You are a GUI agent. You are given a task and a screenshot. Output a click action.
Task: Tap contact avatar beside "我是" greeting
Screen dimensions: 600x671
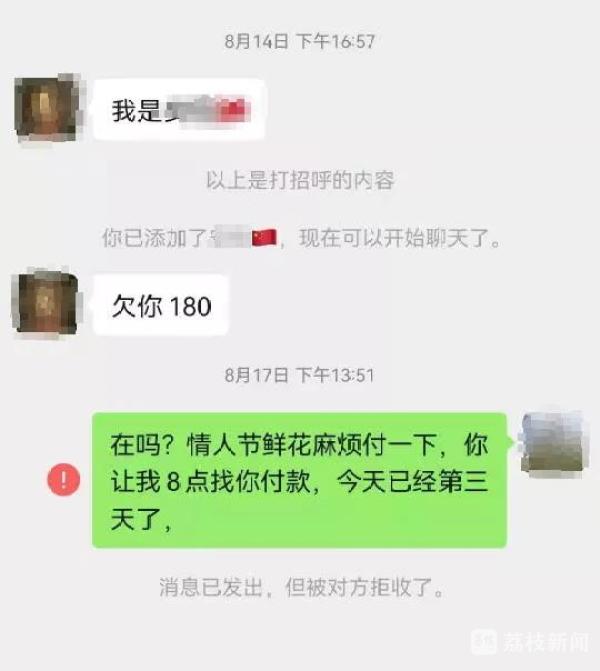click(48, 108)
